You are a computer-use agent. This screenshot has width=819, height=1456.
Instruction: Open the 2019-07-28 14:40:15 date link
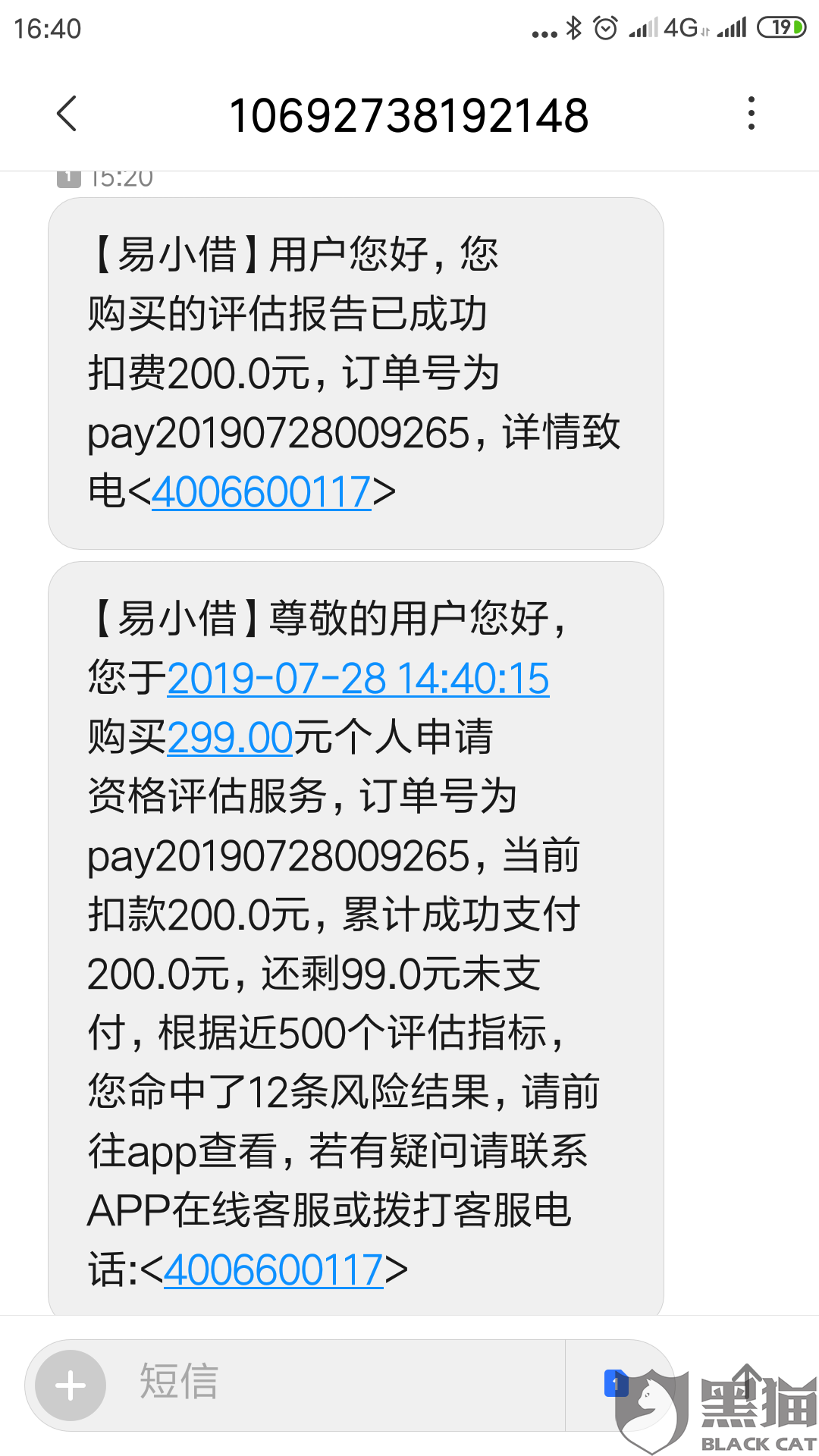[x=357, y=678]
